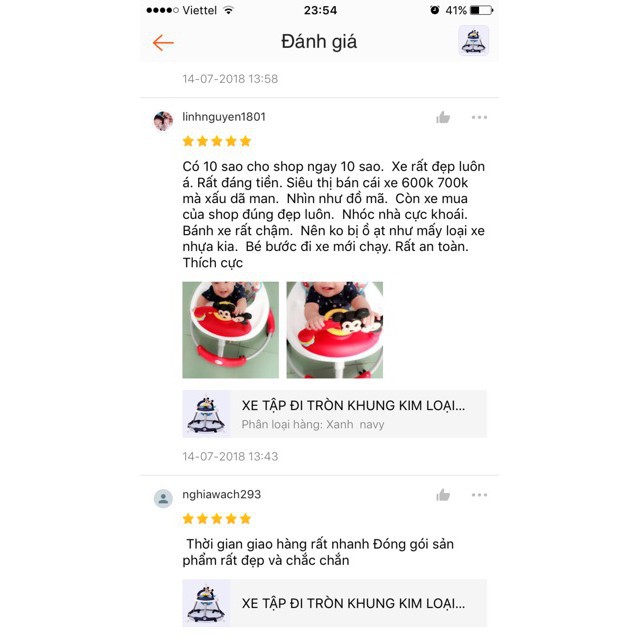Open more options on nghiawach293's review
The width and height of the screenshot is (640, 640).
coord(479,495)
